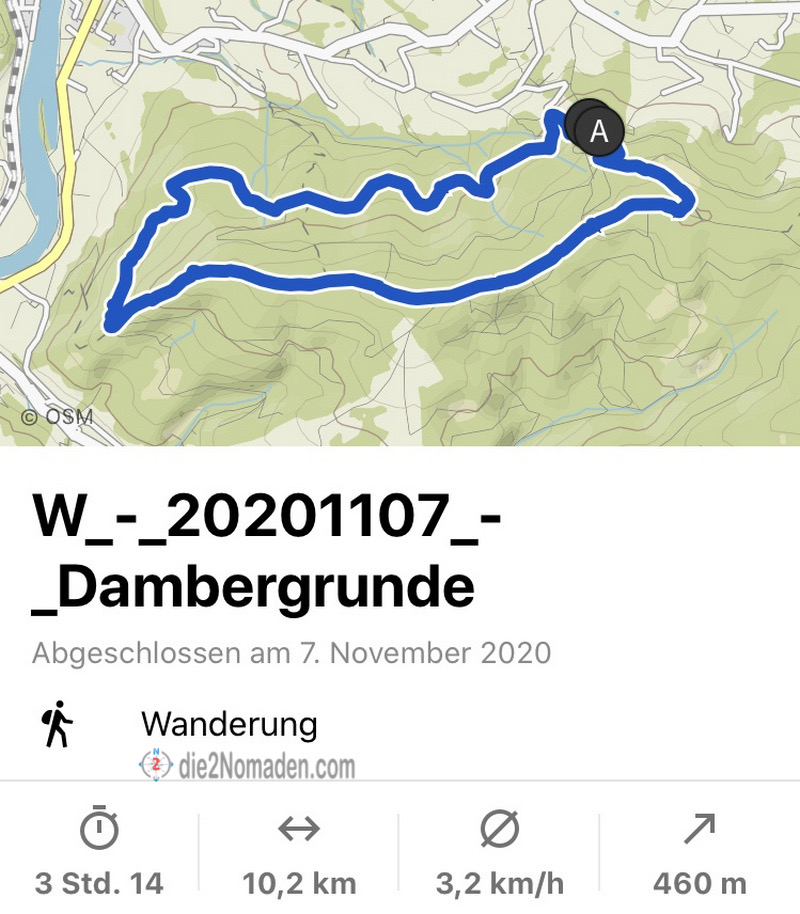Image resolution: width=800 pixels, height=914 pixels.
Task: Open the hiking route map
Action: click(x=400, y=230)
